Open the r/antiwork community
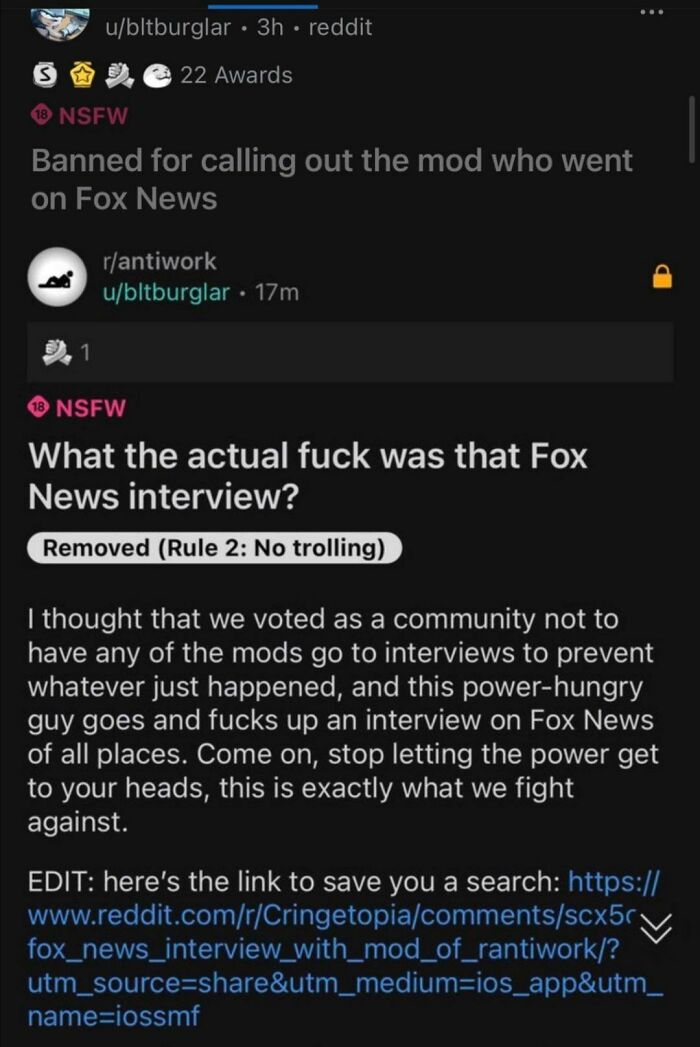 (x=159, y=261)
